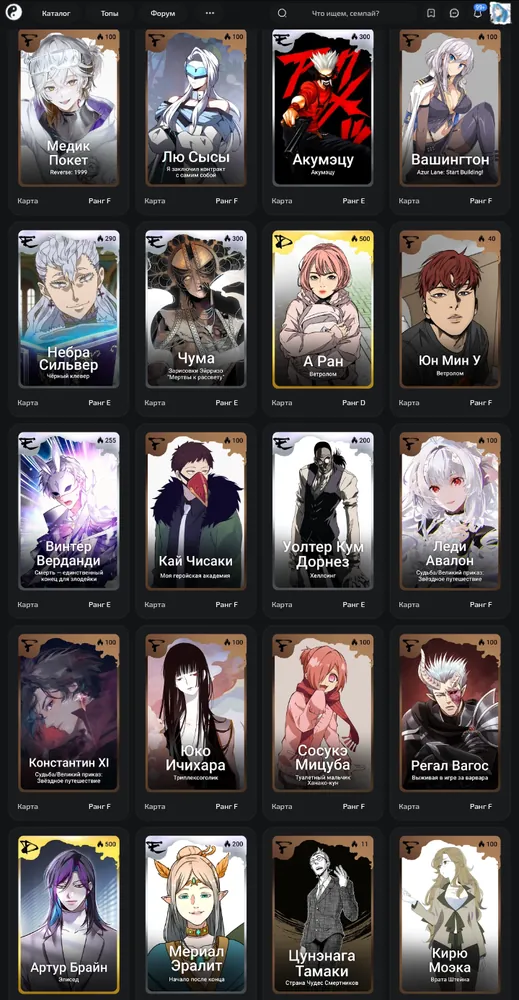The image size is (519, 1000).
Task: Switch to the Топы section
Action: pyautogui.click(x=109, y=13)
